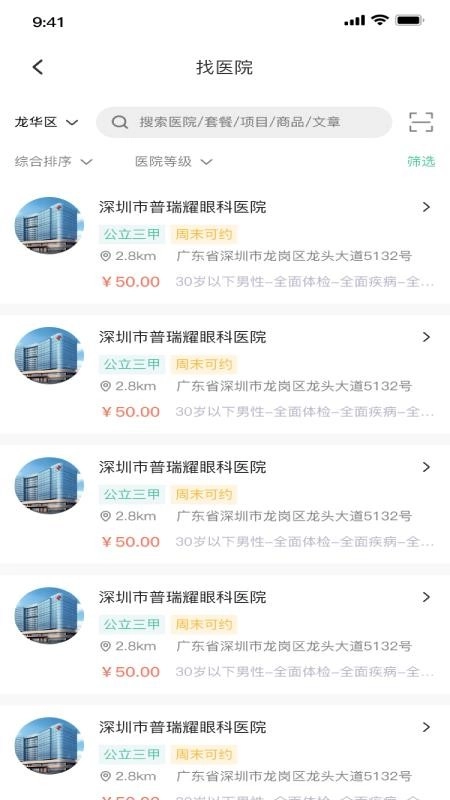Expand the 医院等级 dropdown
450x800 pixels.
173,162
